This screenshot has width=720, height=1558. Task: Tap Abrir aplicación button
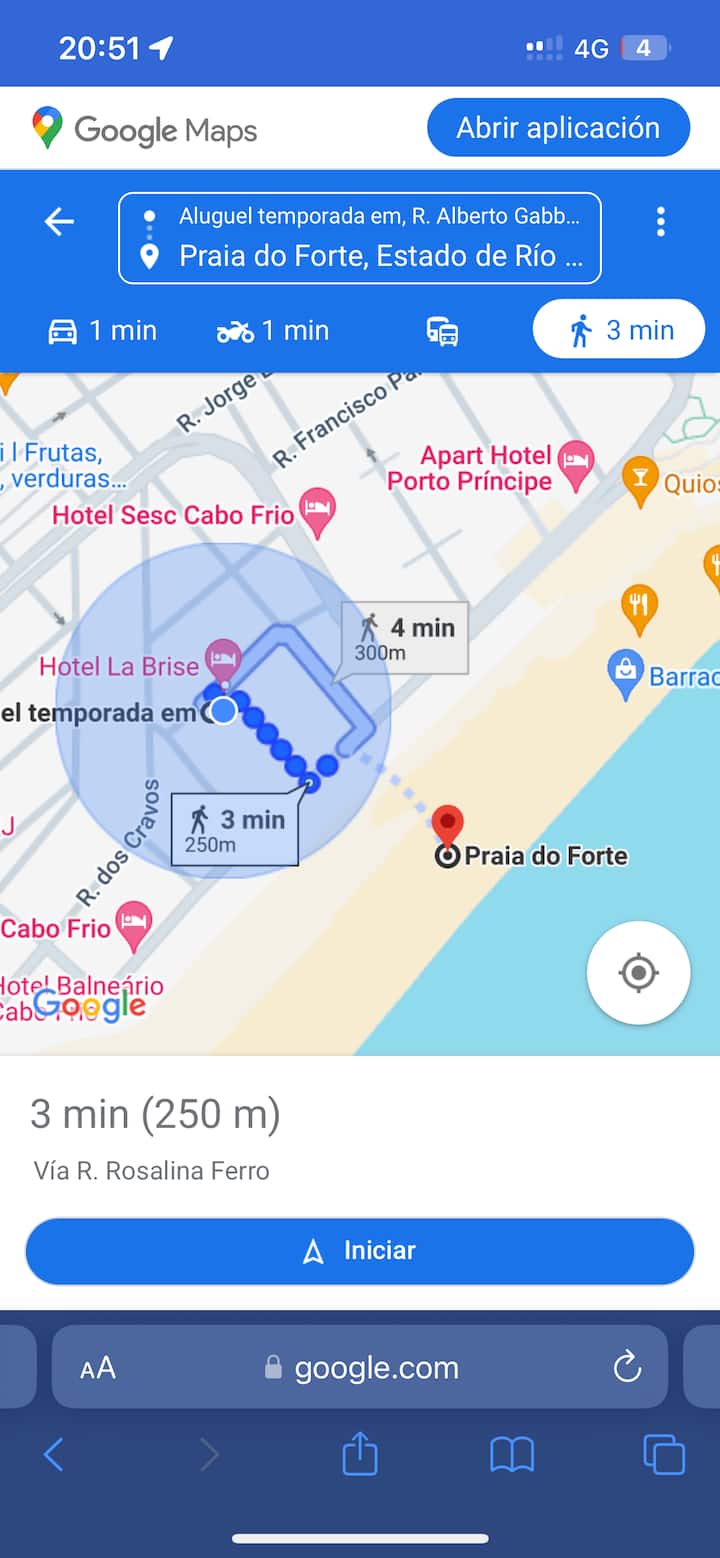click(558, 128)
